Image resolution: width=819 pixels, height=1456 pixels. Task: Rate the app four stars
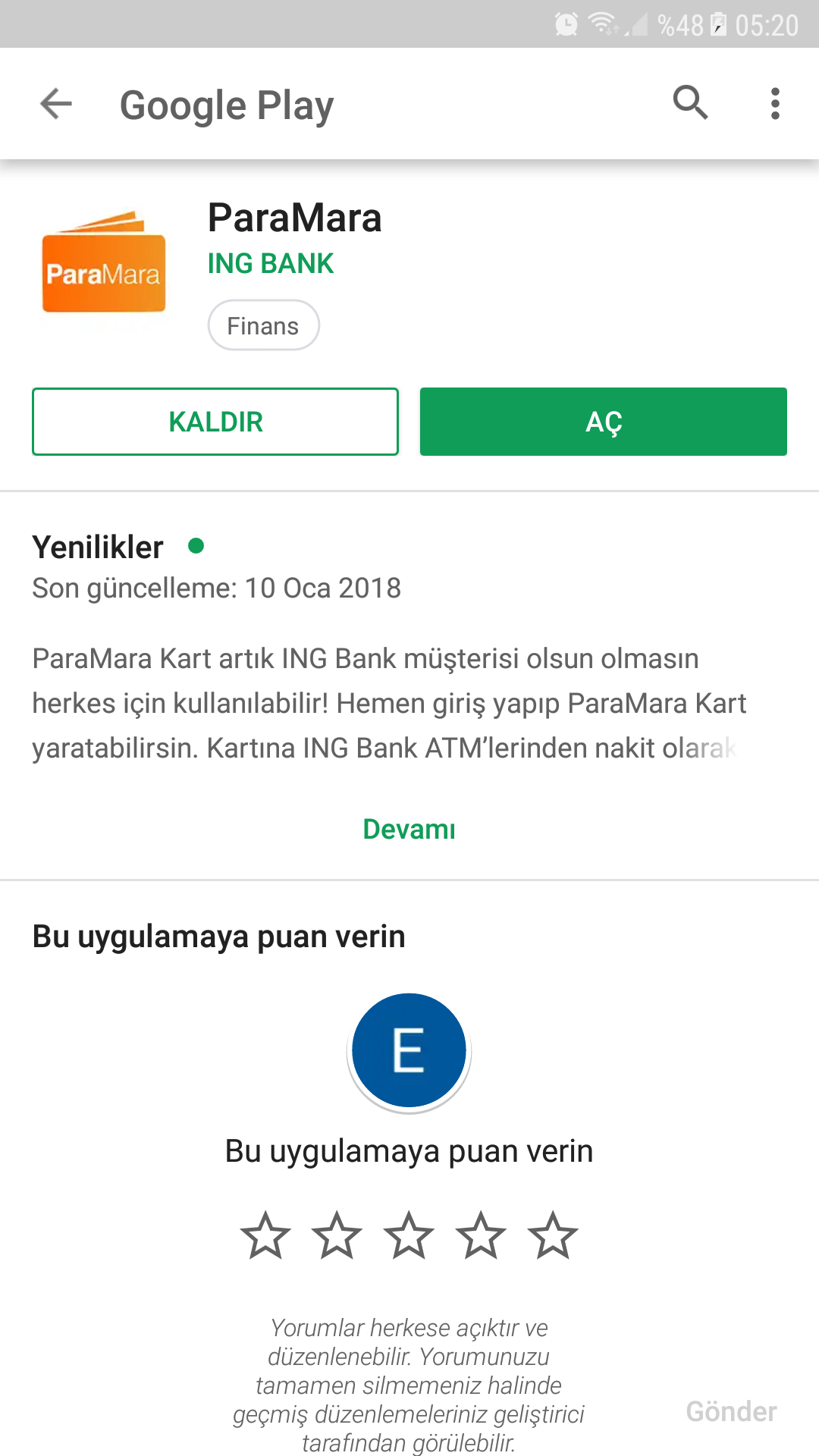(481, 1235)
